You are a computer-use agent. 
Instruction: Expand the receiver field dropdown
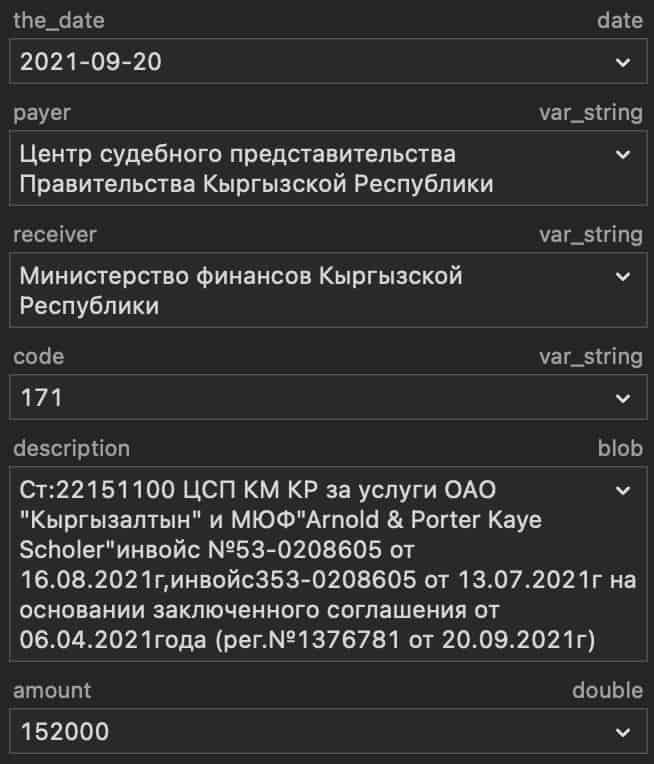pyautogui.click(x=623, y=277)
